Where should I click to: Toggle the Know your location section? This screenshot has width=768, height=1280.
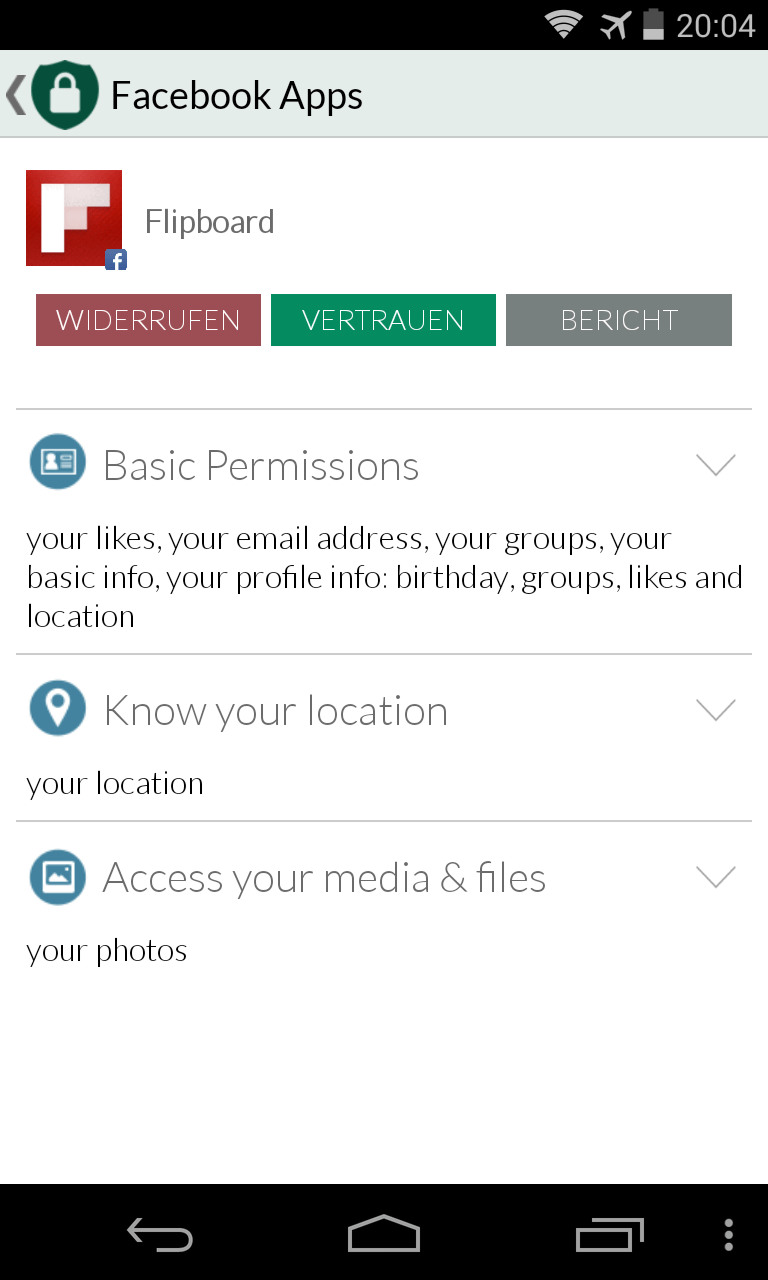715,711
